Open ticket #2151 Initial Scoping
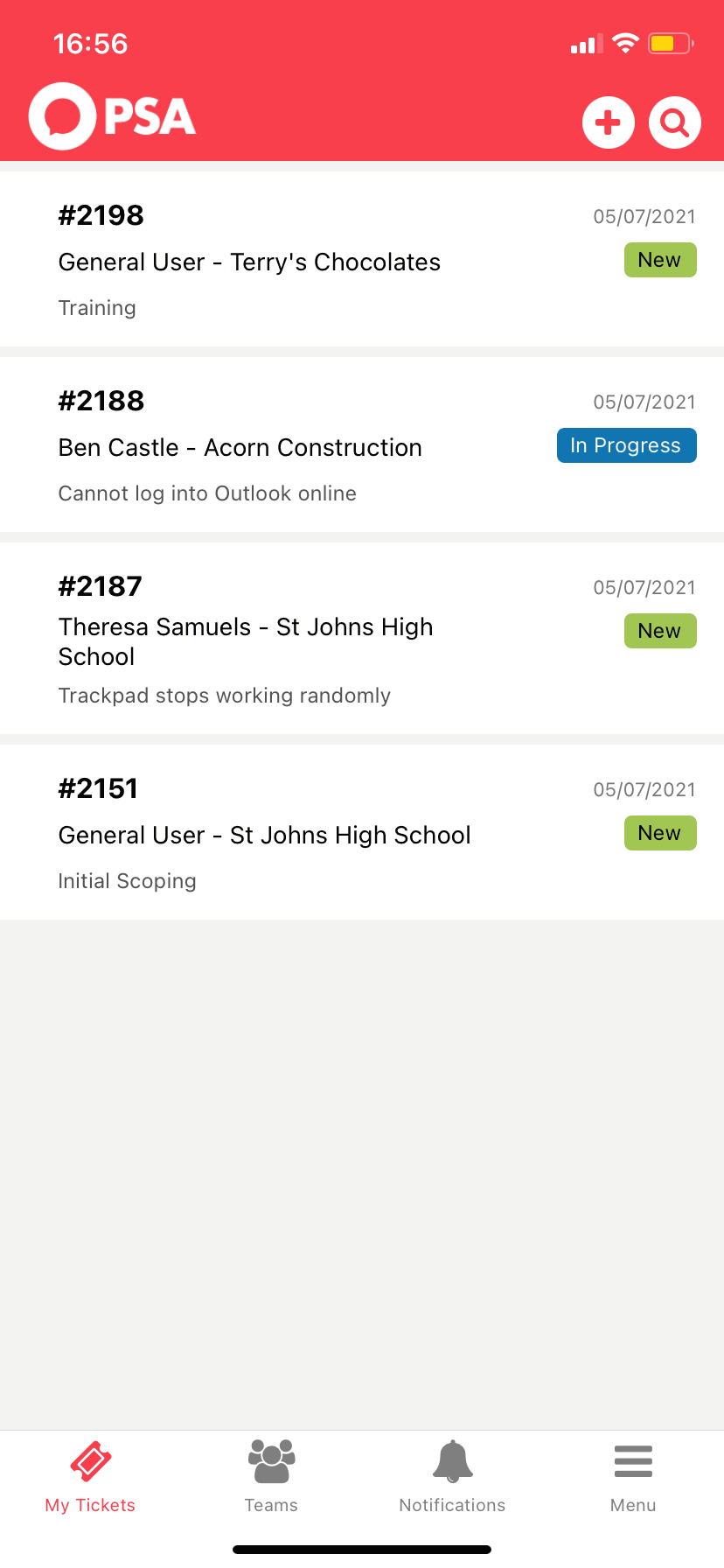 click(361, 832)
